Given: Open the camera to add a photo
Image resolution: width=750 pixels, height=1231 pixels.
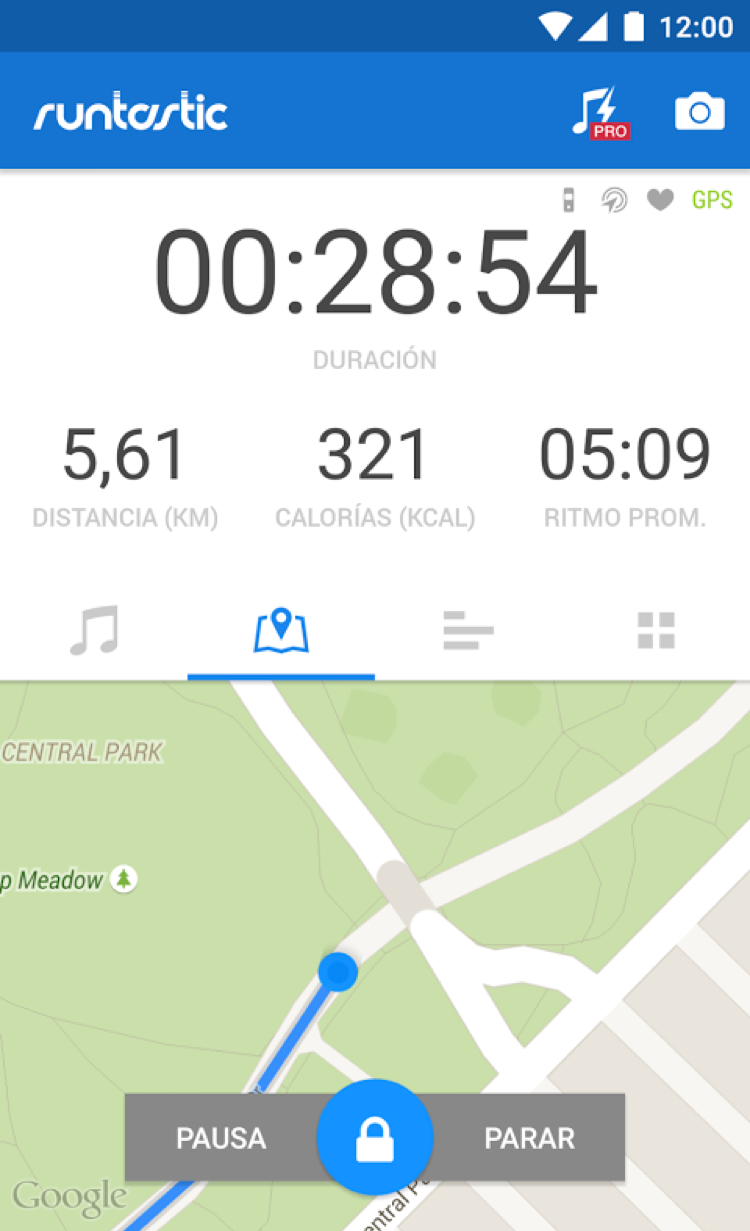Looking at the screenshot, I should click(x=699, y=111).
